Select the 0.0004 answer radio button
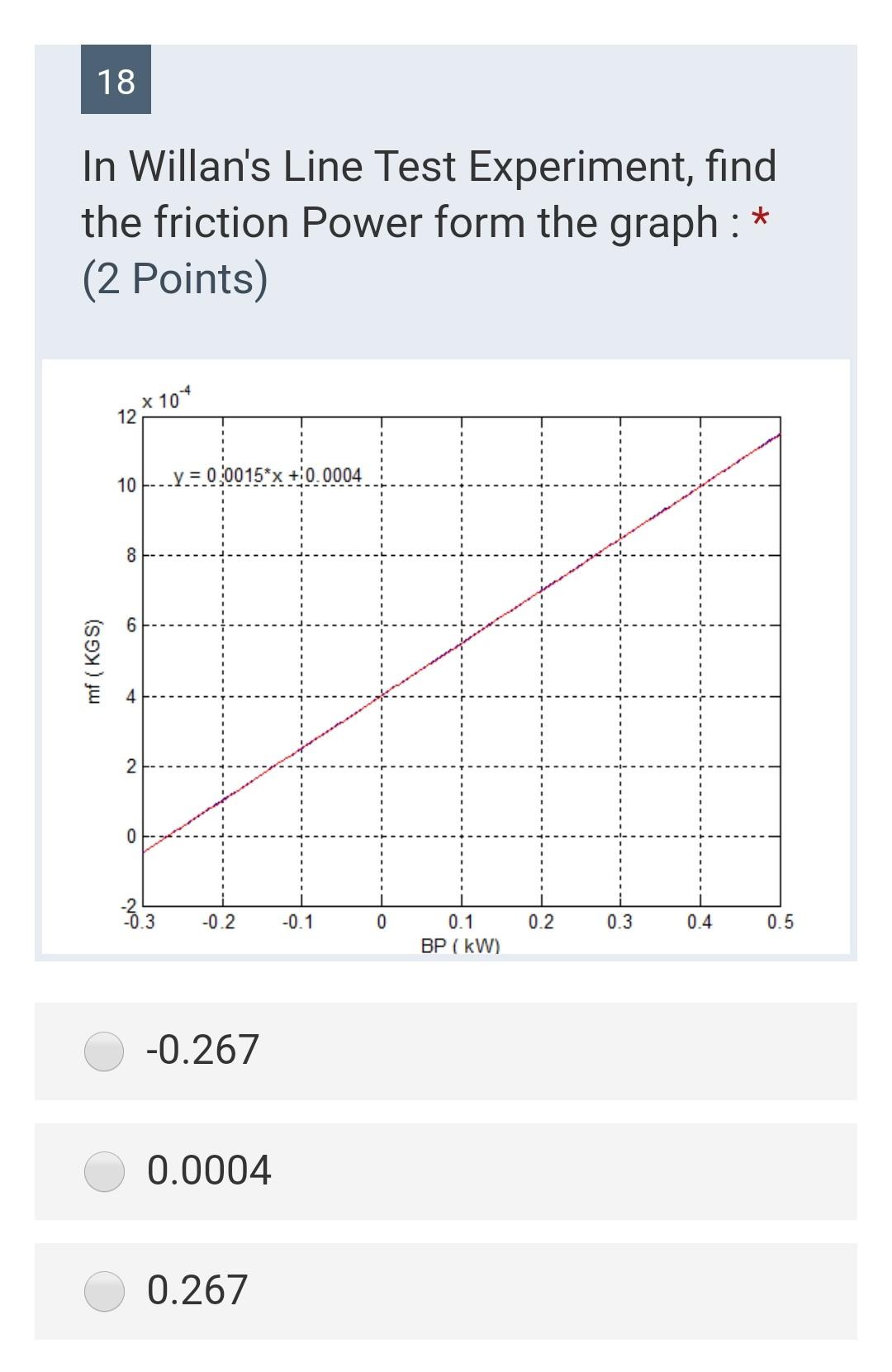This screenshot has height=1372, width=892. [104, 1172]
